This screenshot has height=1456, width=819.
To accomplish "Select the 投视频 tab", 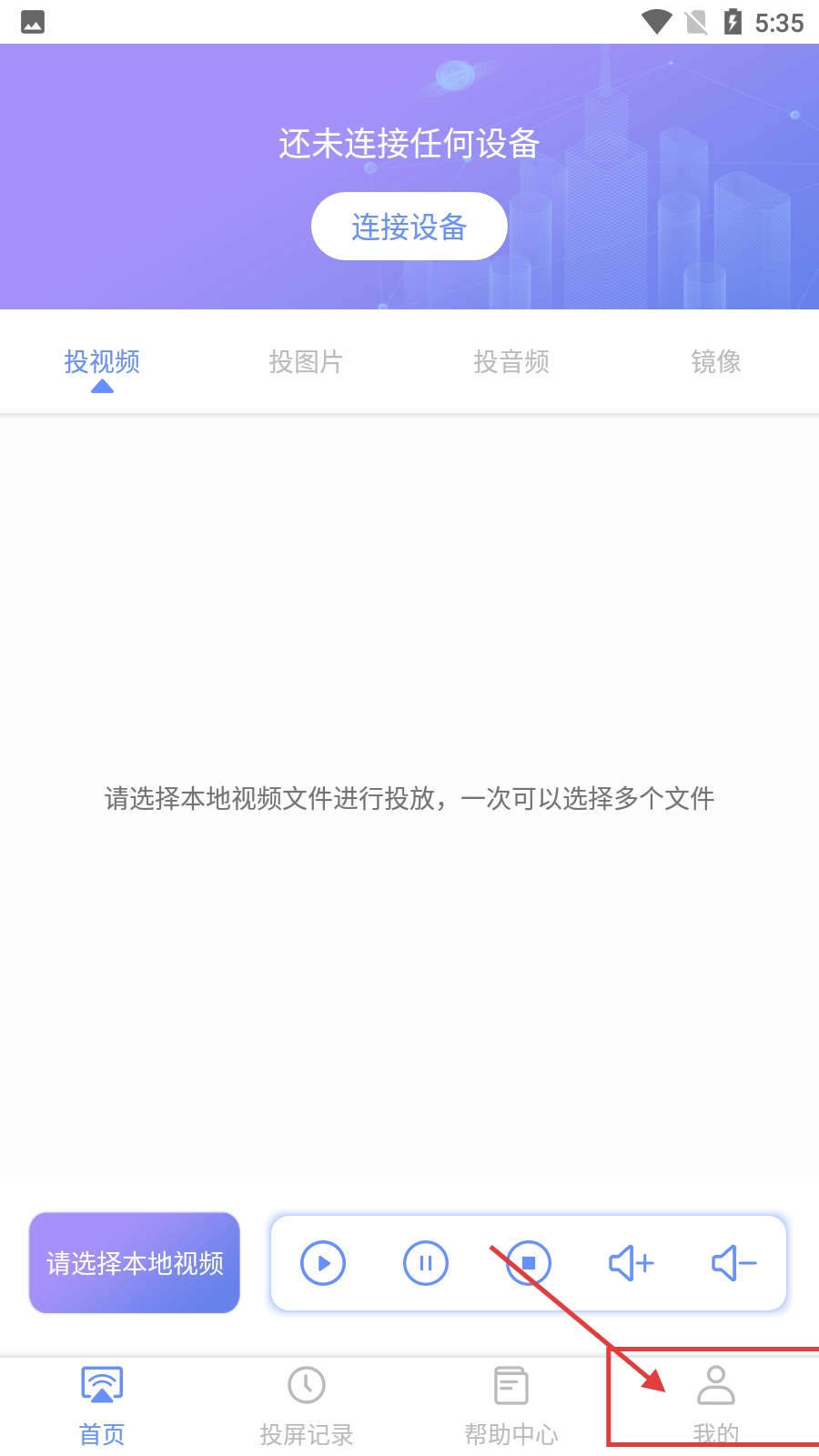I will (x=102, y=362).
